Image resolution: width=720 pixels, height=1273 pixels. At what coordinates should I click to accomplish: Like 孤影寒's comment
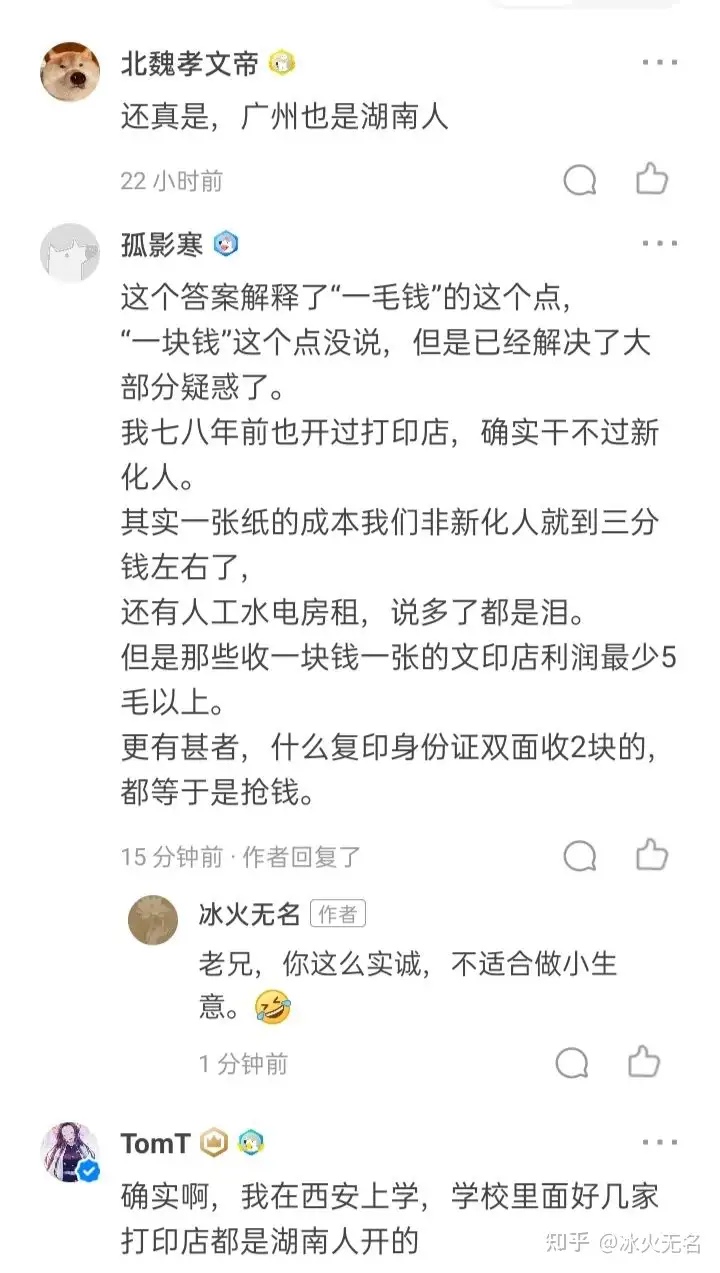[652, 856]
